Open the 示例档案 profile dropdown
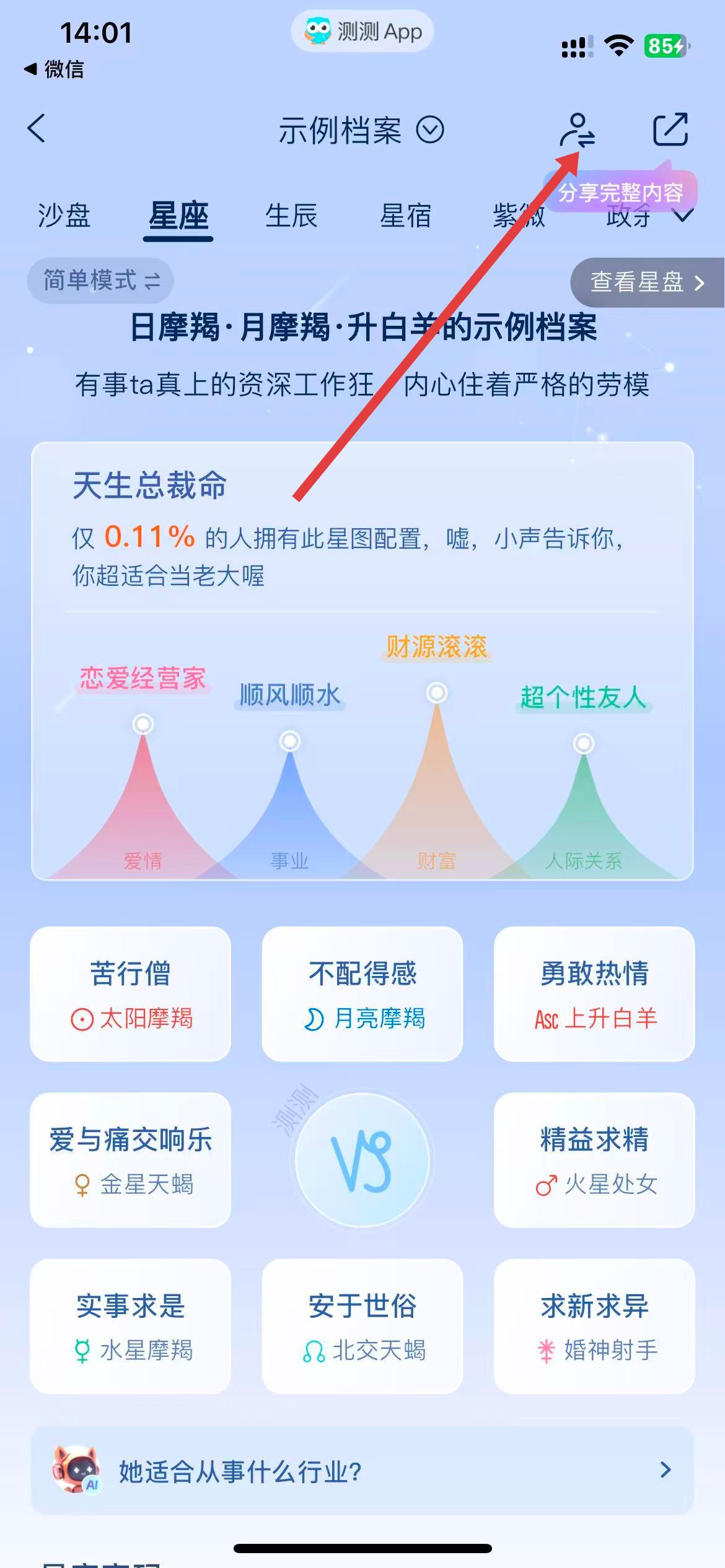Image resolution: width=725 pixels, height=1568 pixels. (x=361, y=131)
